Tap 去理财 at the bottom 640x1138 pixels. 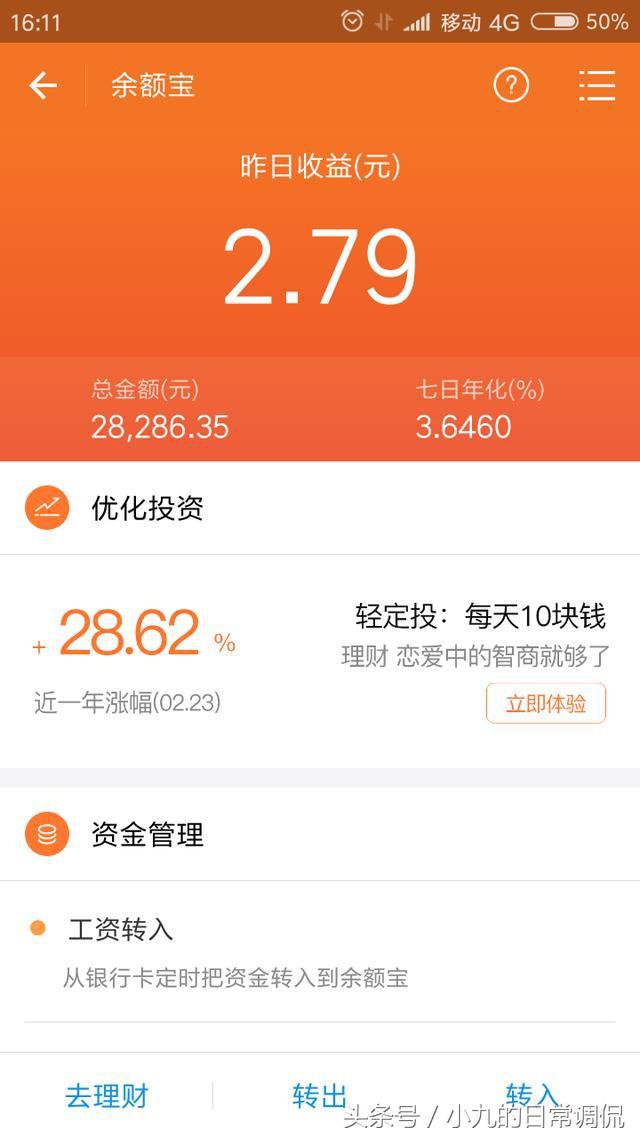coord(106,1095)
